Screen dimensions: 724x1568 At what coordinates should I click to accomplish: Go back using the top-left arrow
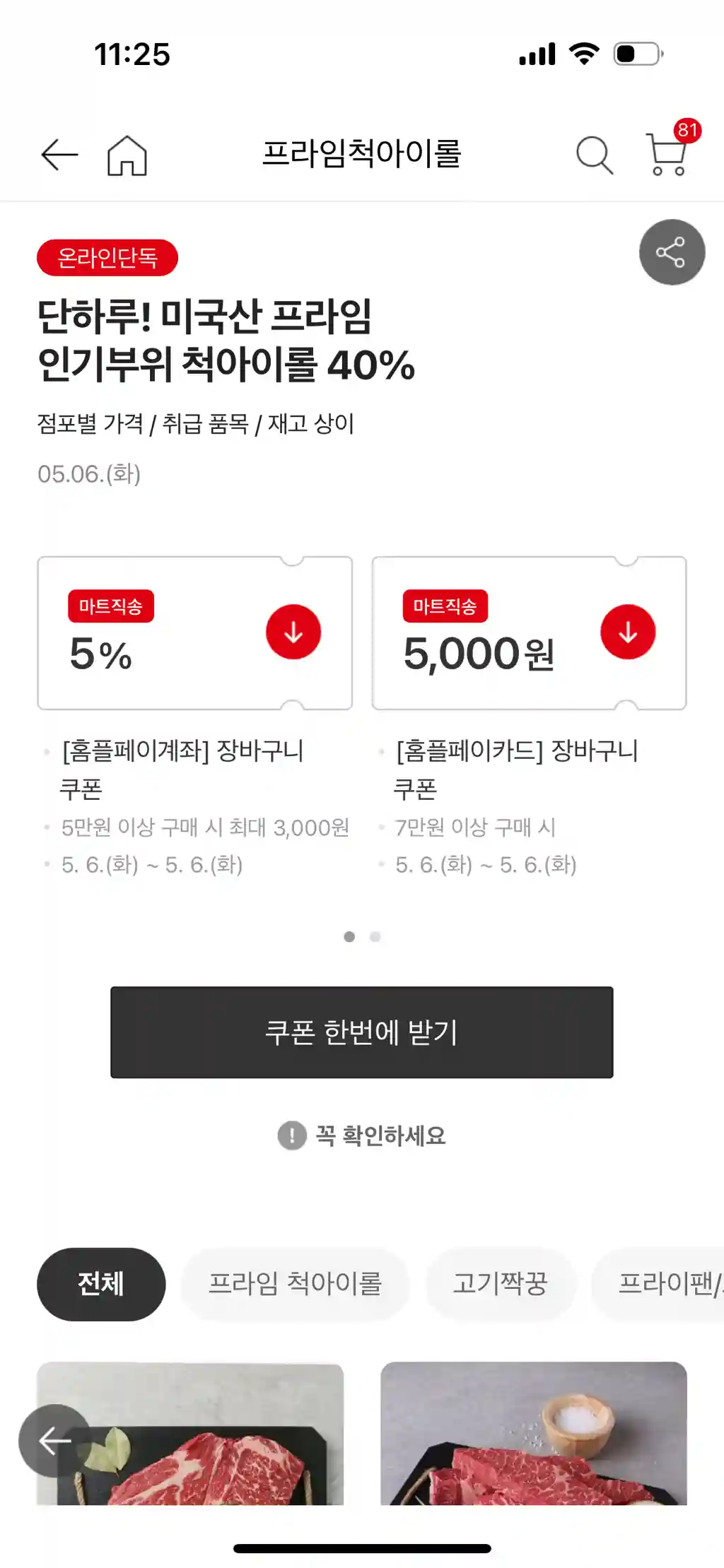(59, 155)
